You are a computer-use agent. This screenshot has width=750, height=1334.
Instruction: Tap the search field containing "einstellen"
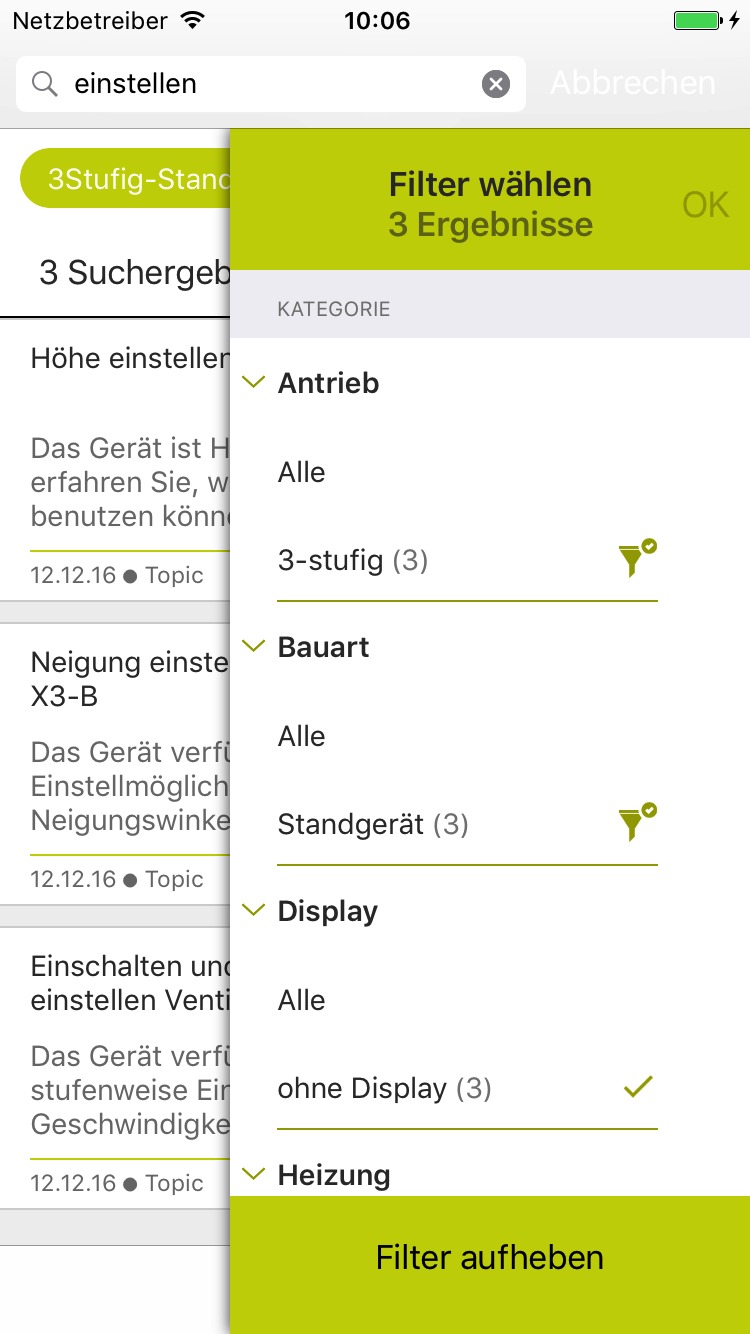tap(270, 84)
